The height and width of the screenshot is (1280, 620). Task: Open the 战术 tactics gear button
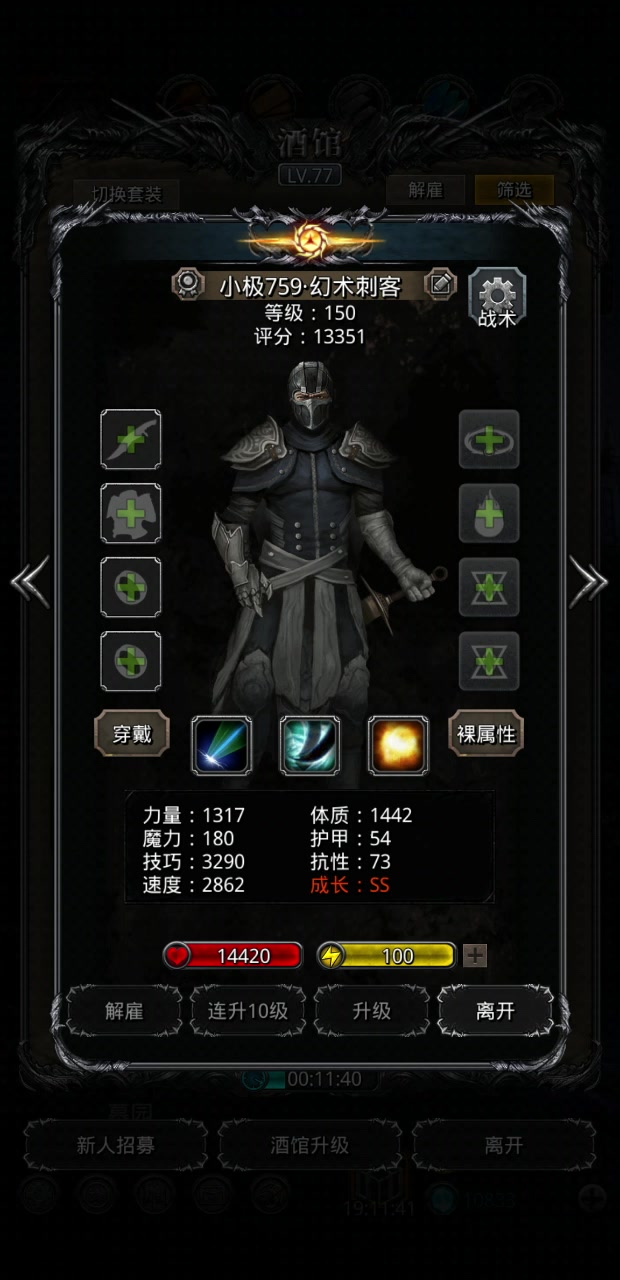496,299
